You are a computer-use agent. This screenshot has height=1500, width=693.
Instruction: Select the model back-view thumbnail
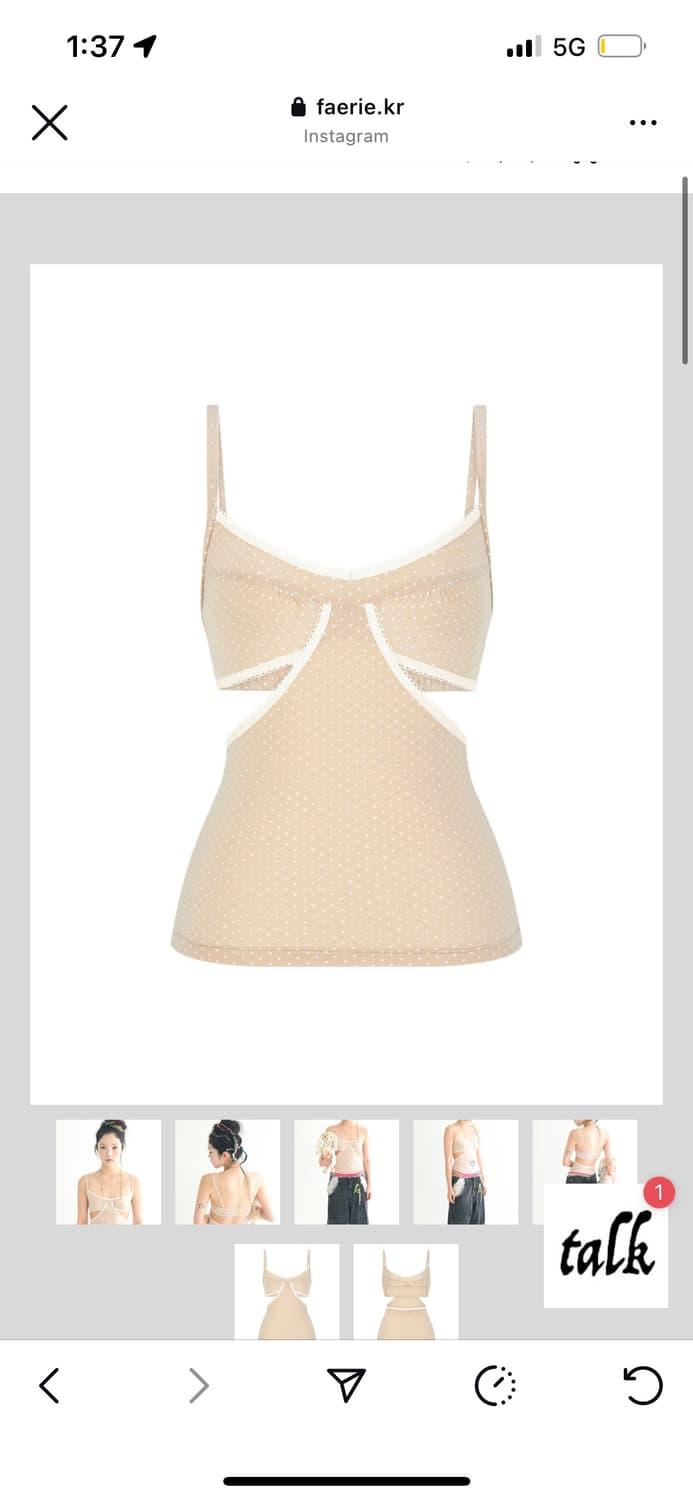point(227,1172)
